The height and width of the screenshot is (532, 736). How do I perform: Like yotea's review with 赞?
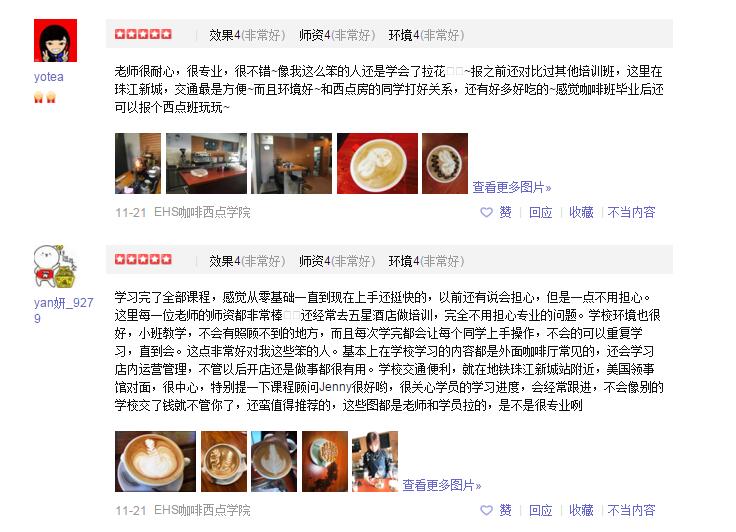(x=498, y=212)
